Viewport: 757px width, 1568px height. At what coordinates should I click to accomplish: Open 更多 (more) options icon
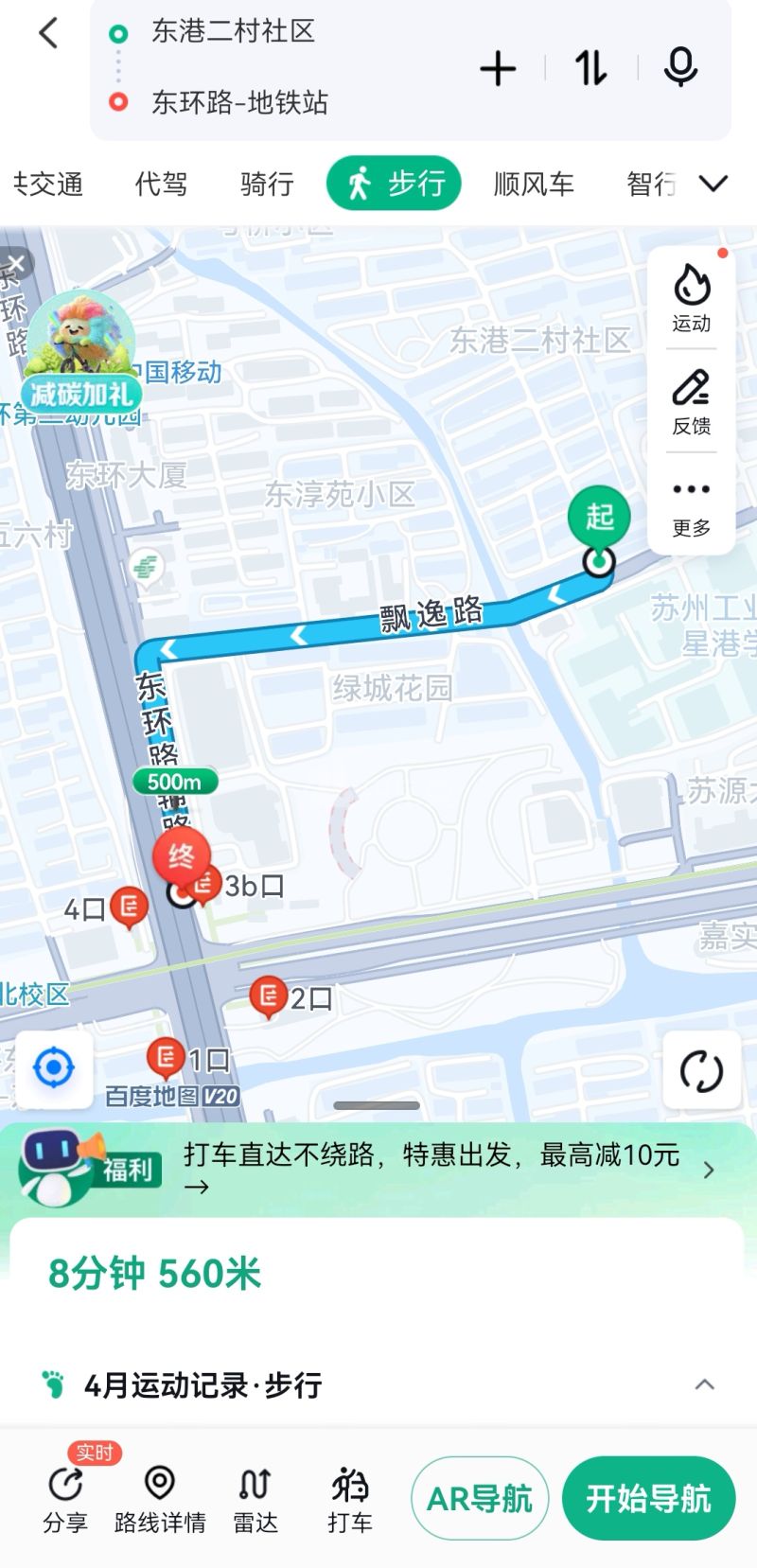coord(691,489)
